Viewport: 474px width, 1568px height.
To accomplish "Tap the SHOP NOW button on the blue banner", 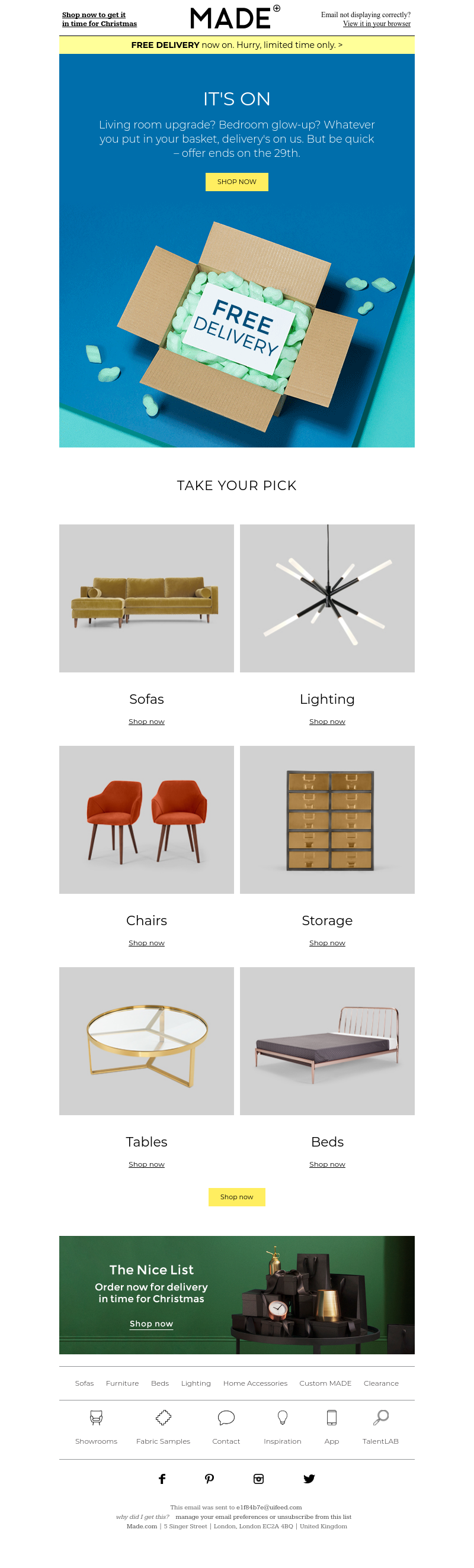I will coord(236,181).
